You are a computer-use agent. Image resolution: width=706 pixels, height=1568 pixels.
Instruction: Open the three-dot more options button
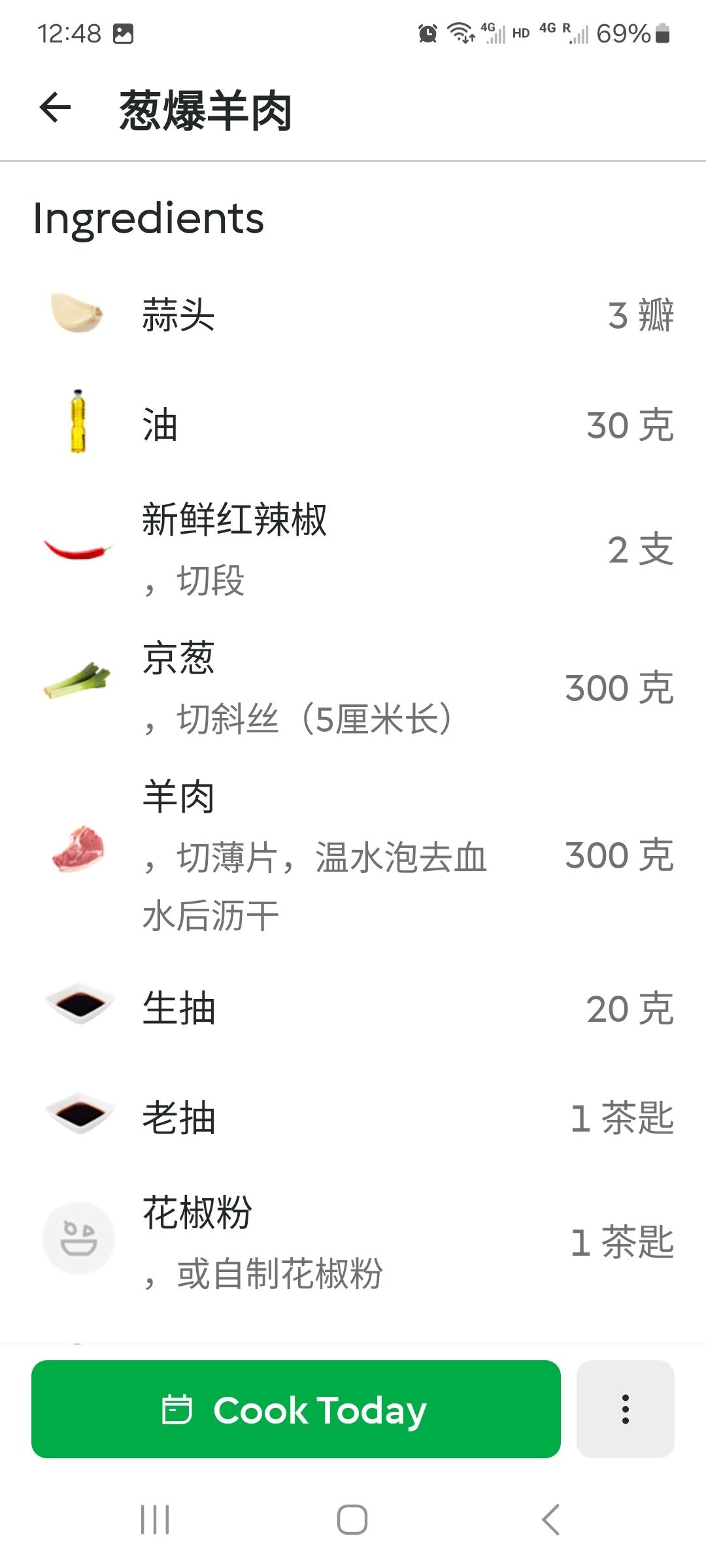click(625, 1409)
